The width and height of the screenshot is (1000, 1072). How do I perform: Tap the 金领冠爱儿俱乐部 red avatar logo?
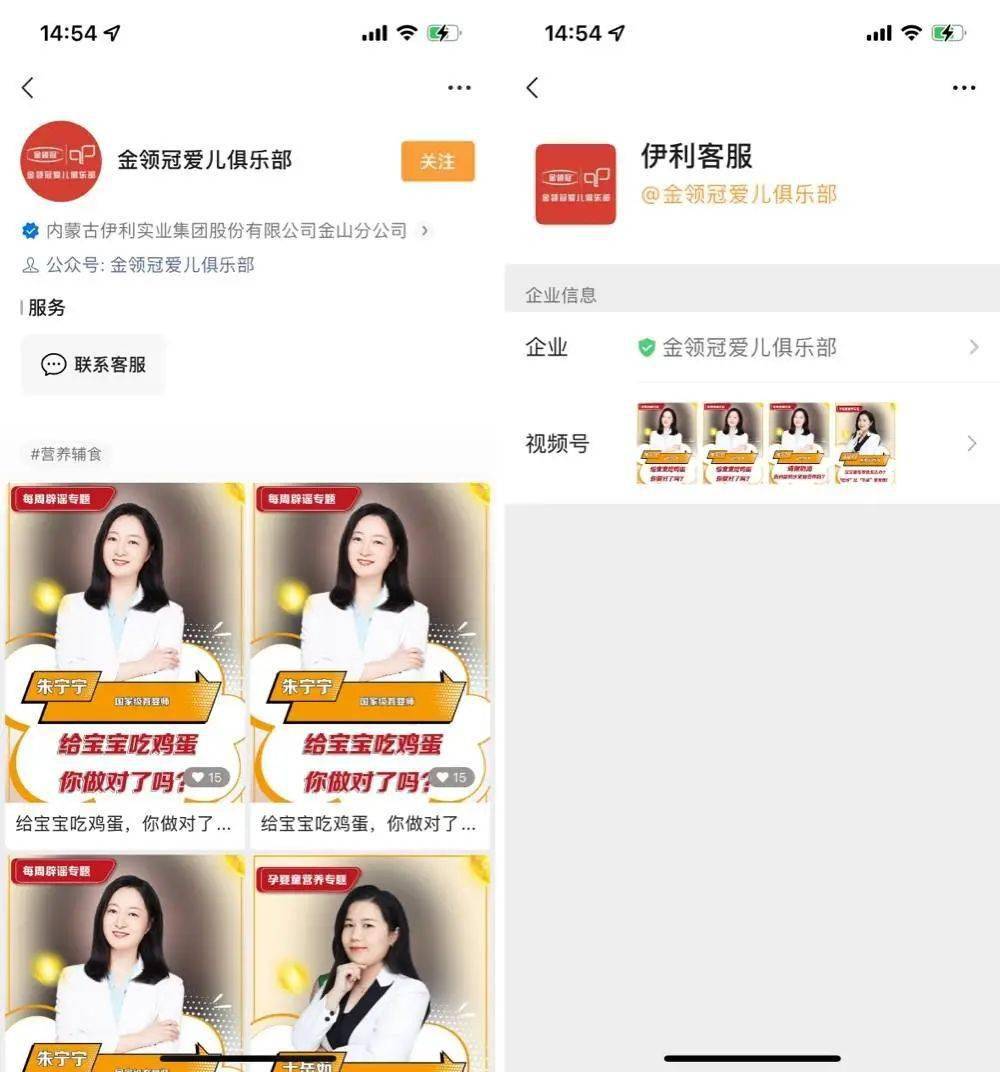click(60, 161)
